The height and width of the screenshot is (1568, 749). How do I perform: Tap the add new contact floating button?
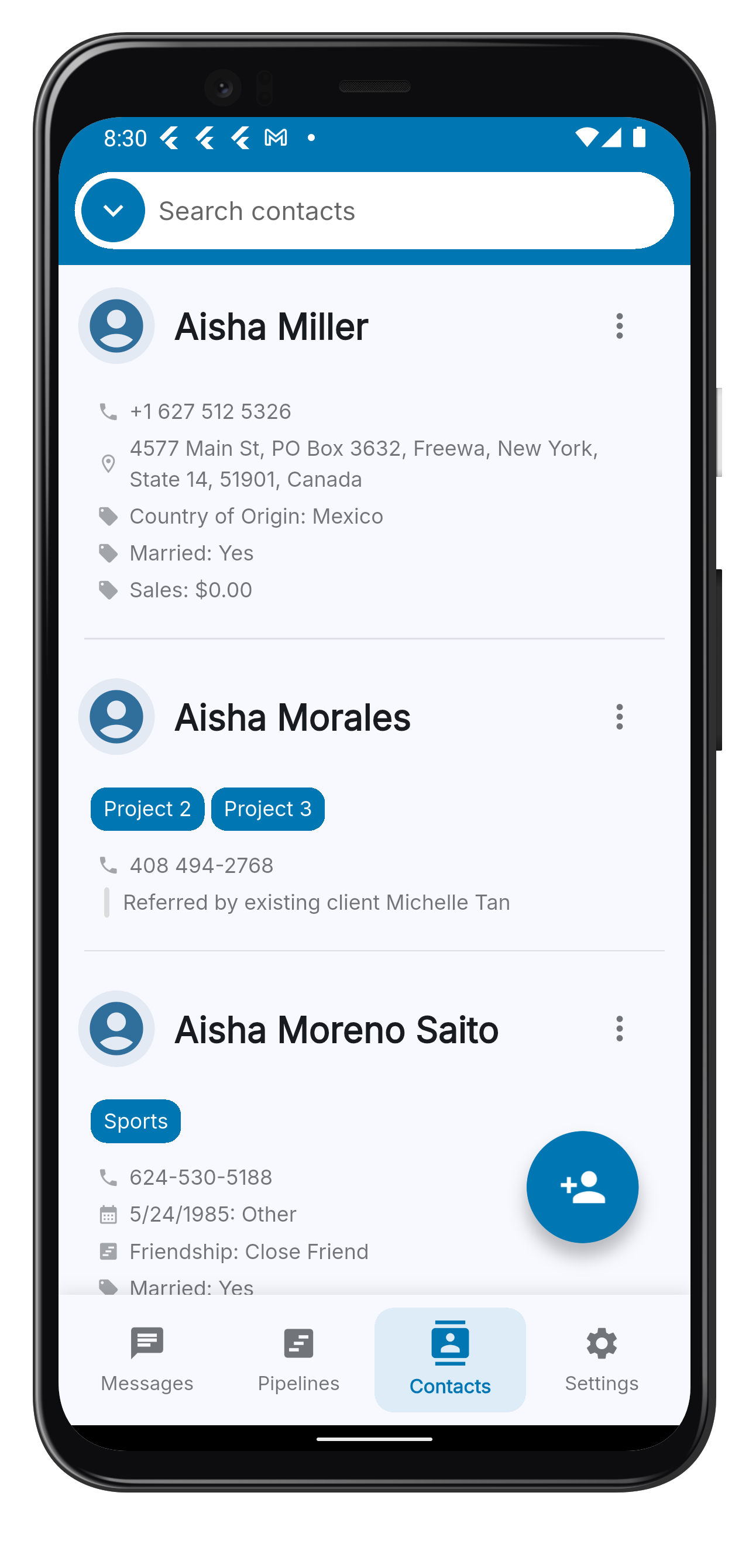click(583, 1189)
